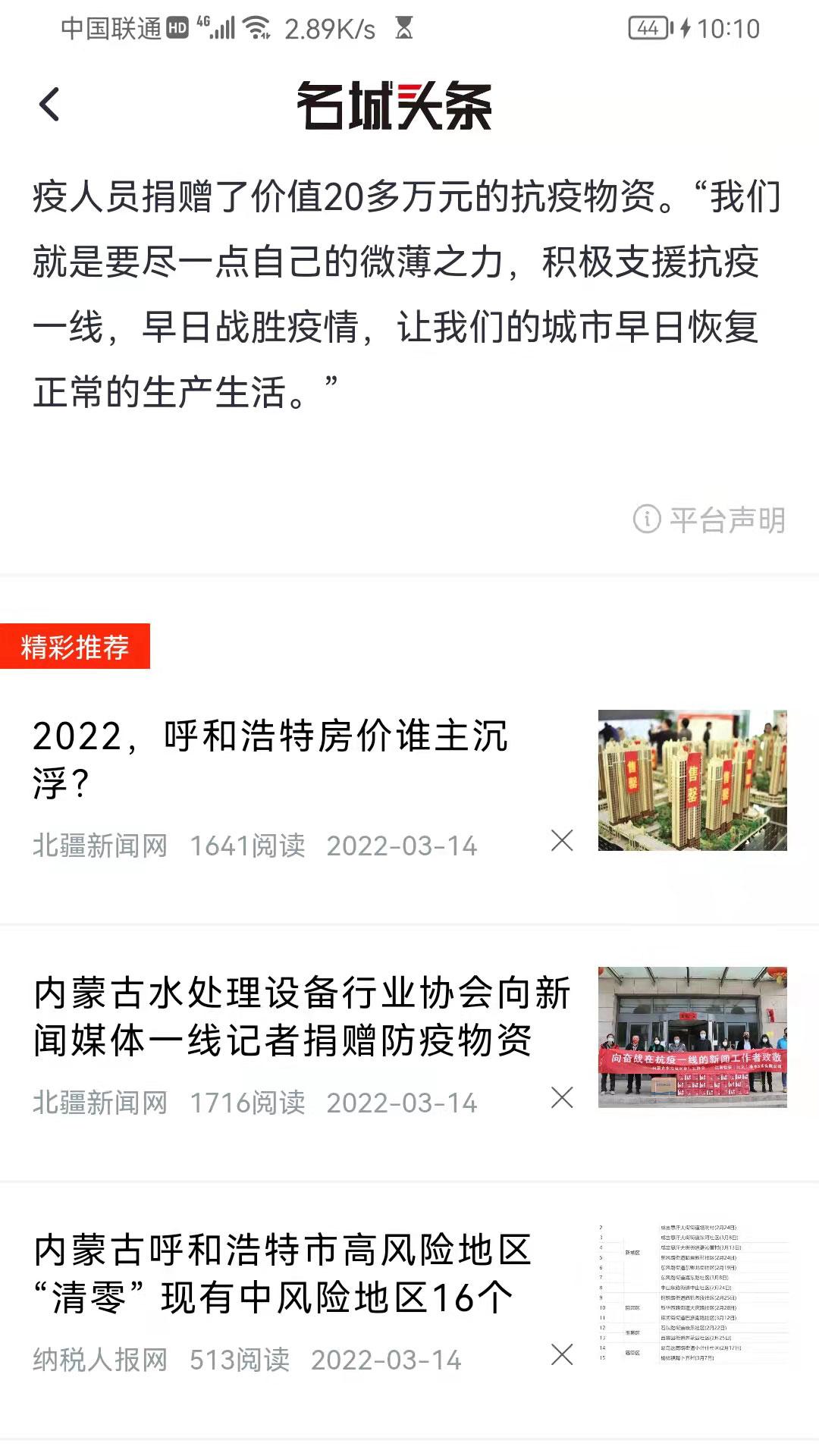Tap the housing model thumbnail image
Viewport: 819px width, 1456px height.
(692, 780)
